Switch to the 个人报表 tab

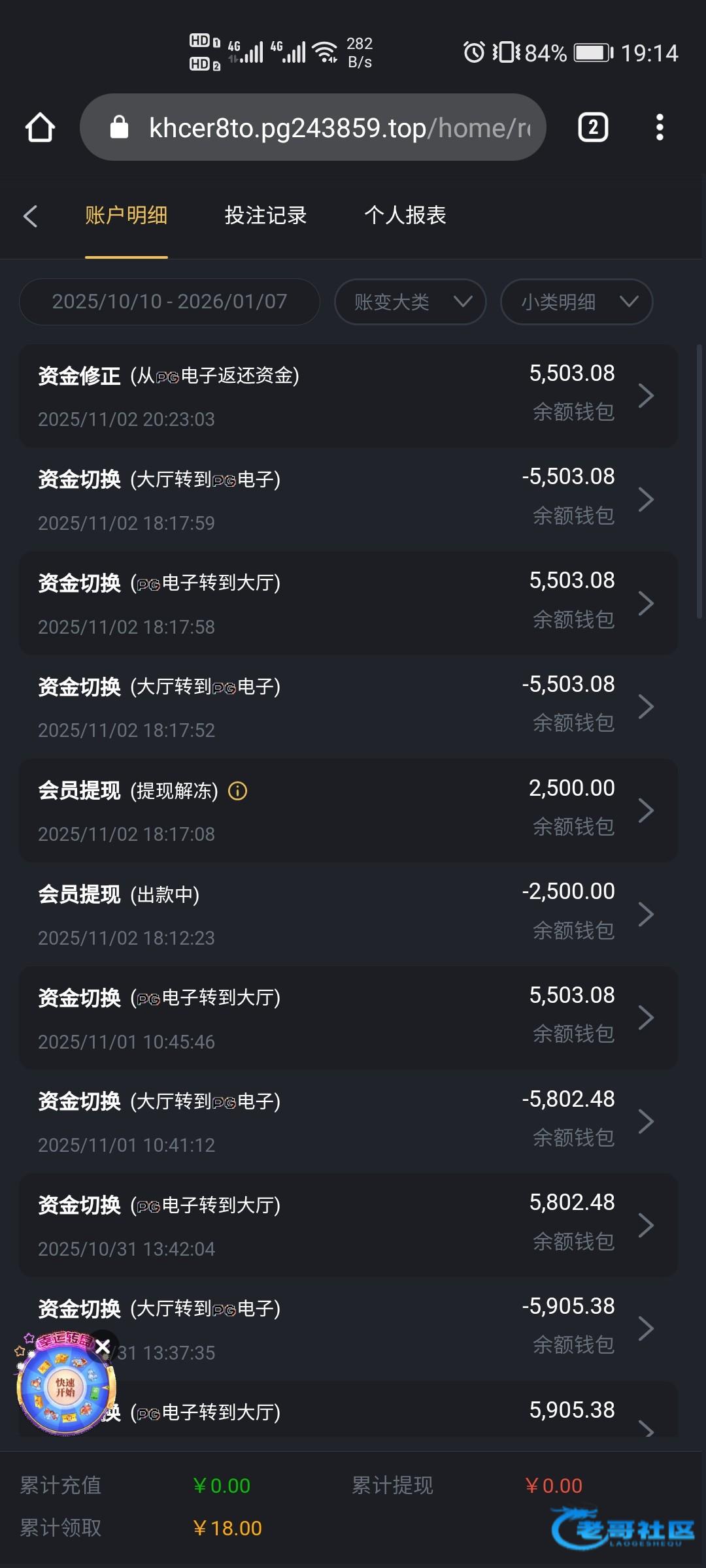pyautogui.click(x=405, y=216)
